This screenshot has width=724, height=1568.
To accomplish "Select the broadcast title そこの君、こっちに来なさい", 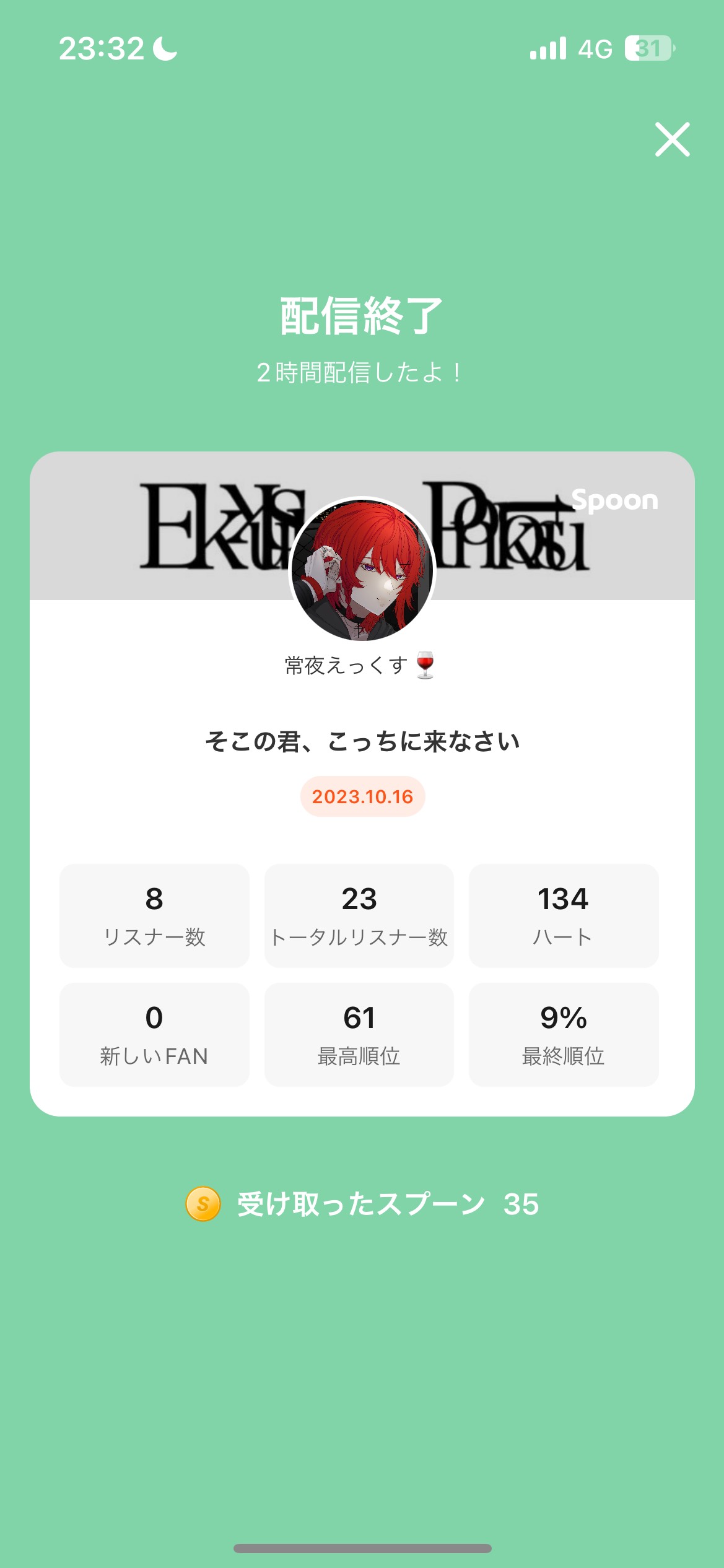I will click(x=362, y=741).
